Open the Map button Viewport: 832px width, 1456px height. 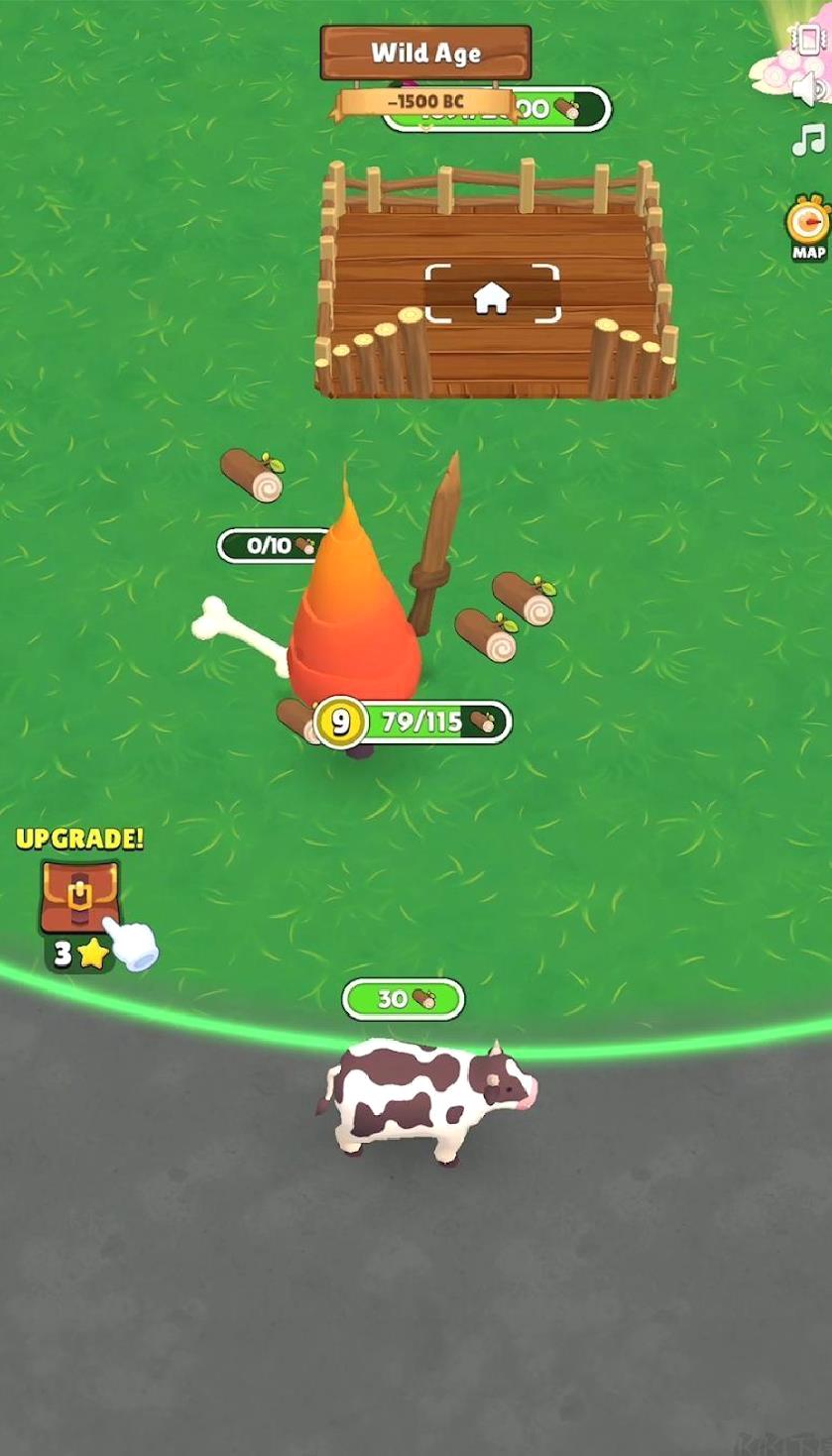coord(808,226)
